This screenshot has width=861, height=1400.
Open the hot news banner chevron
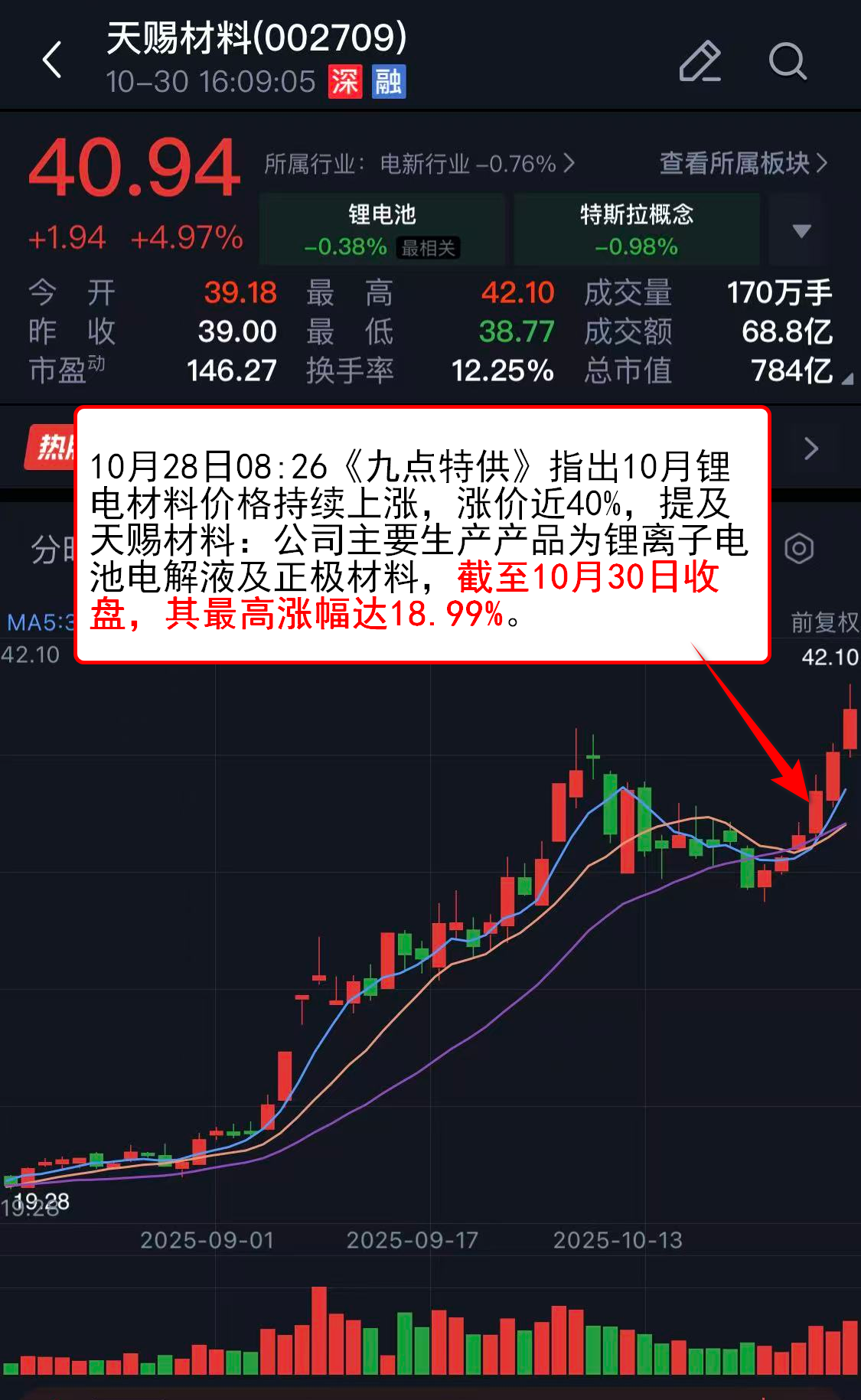pyautogui.click(x=811, y=449)
